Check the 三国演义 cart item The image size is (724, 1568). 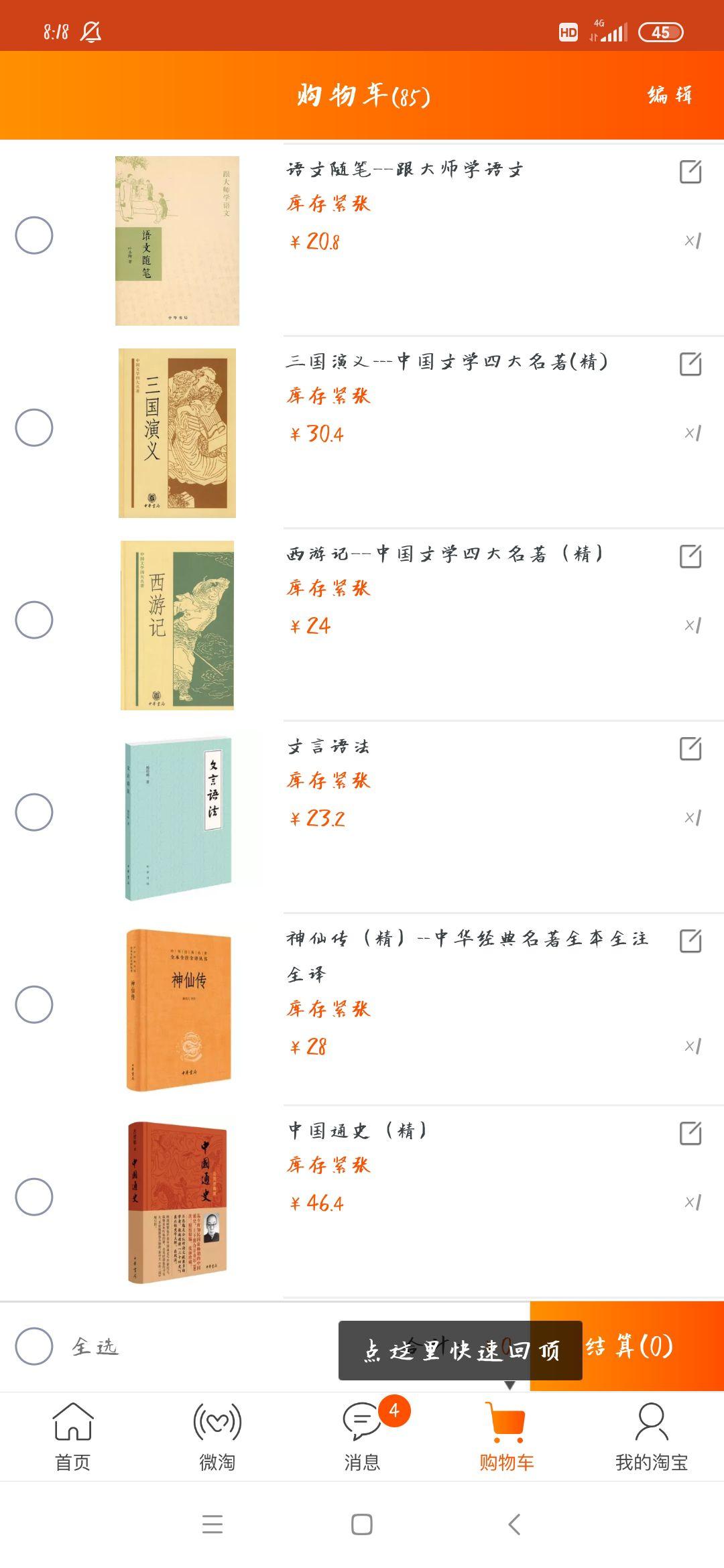coord(34,428)
